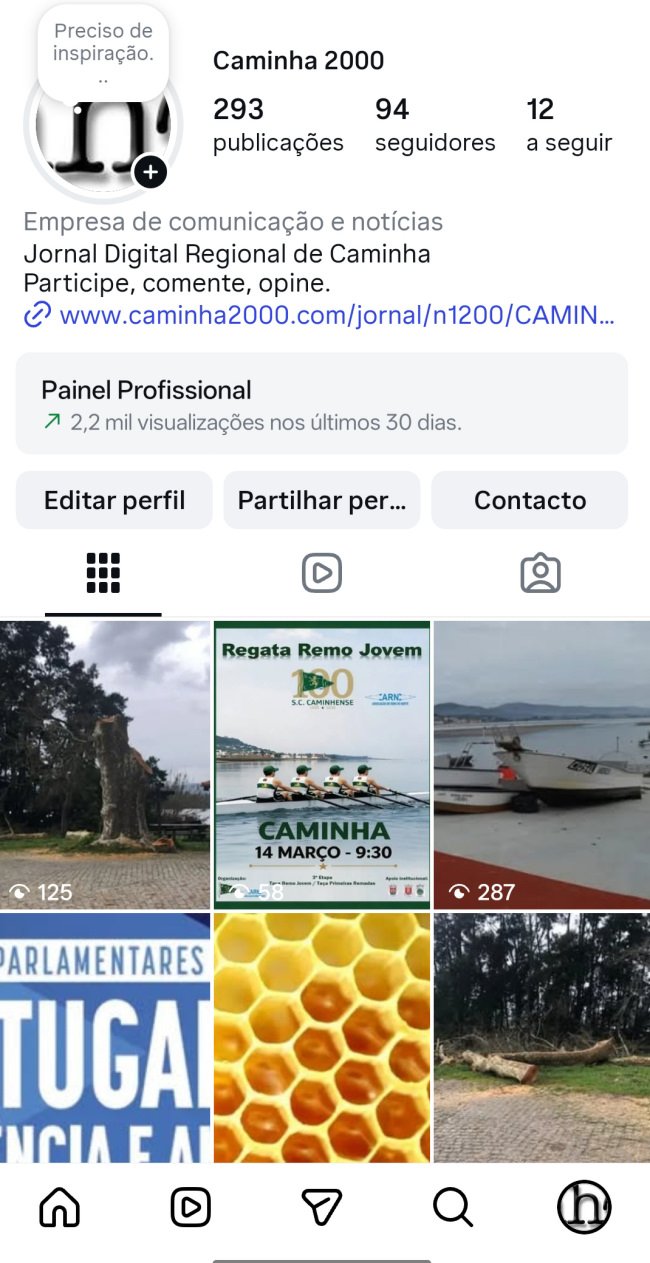
Task: Open the Painel Profissional dashboard
Action: pos(322,404)
